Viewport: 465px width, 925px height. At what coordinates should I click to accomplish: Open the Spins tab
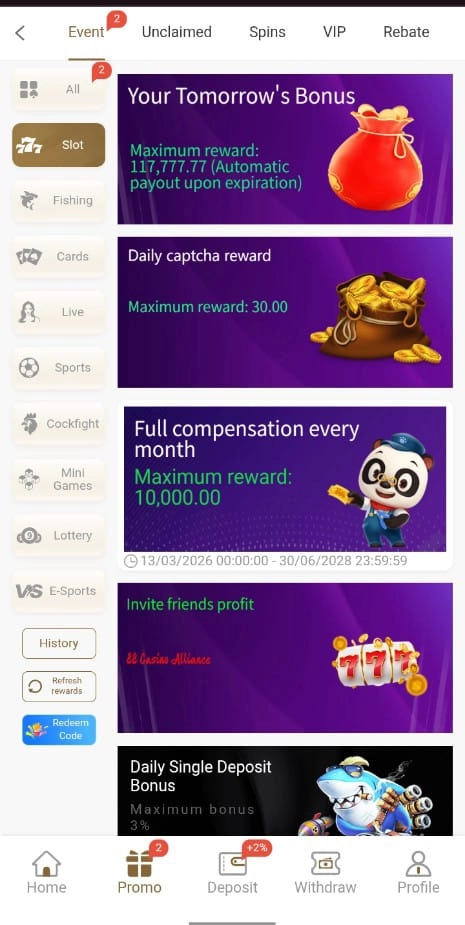[267, 32]
